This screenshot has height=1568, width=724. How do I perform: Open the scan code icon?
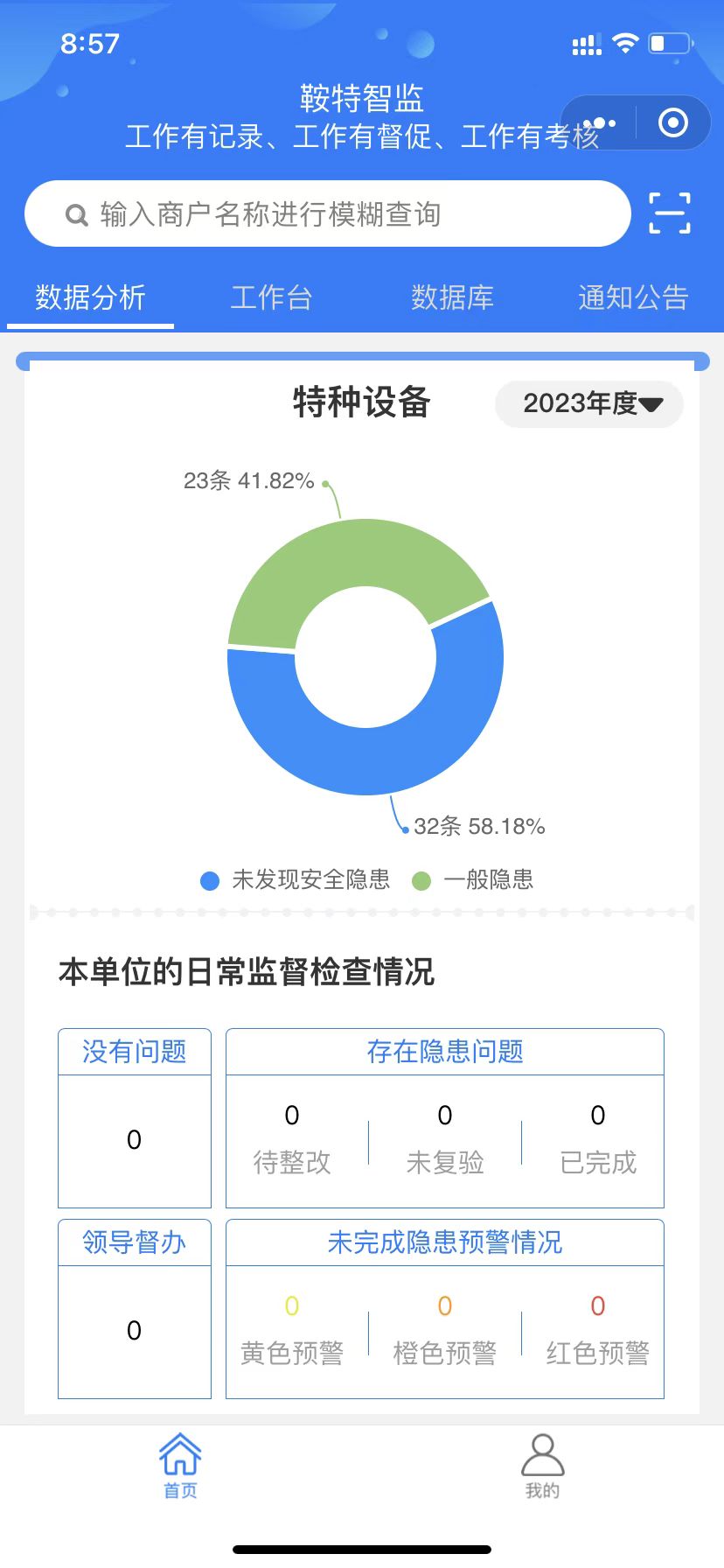click(x=670, y=213)
